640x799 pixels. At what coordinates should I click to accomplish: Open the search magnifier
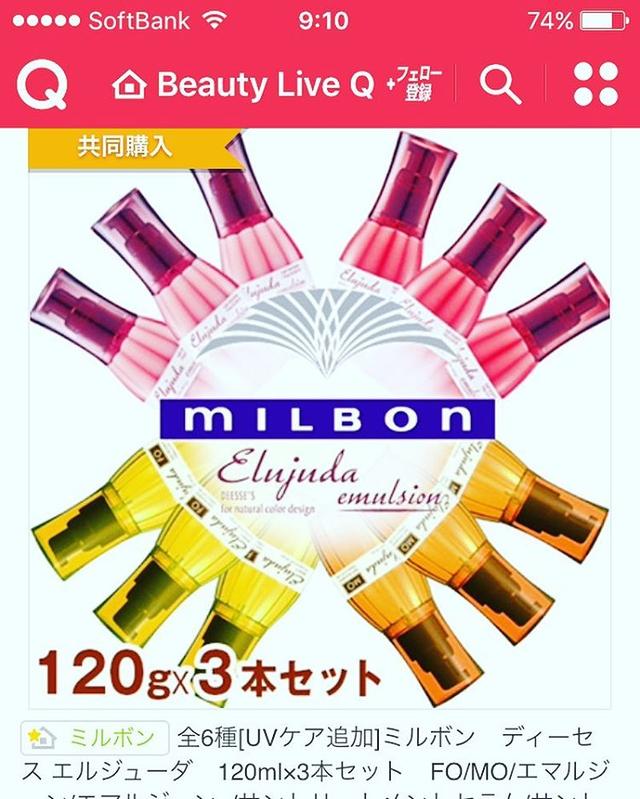pos(499,85)
